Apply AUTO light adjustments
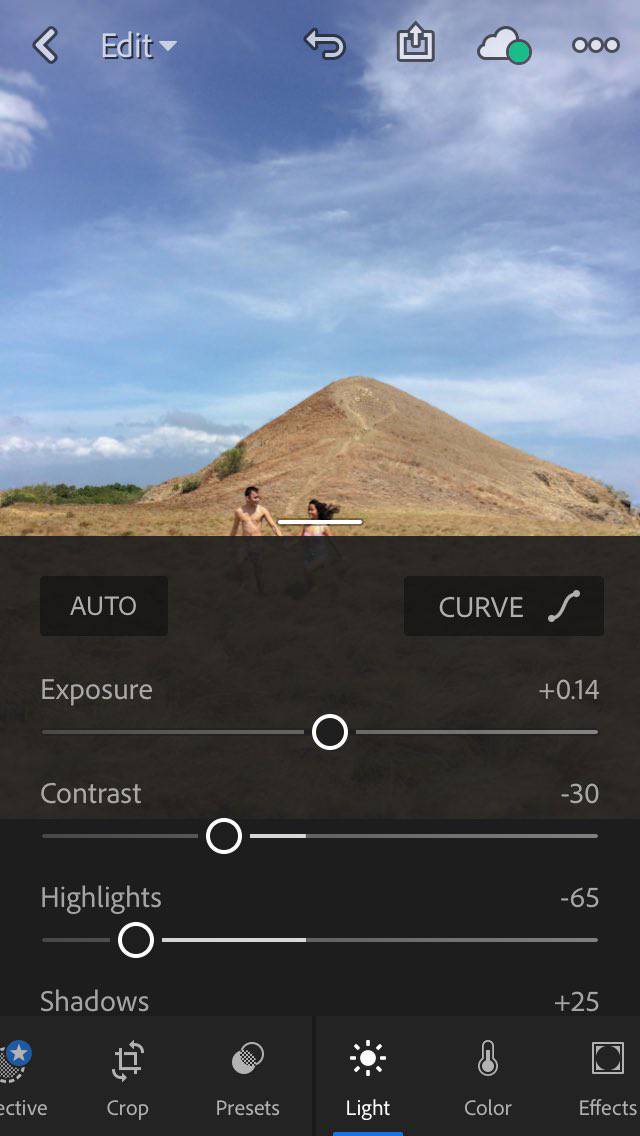This screenshot has height=1136, width=640. pyautogui.click(x=104, y=606)
